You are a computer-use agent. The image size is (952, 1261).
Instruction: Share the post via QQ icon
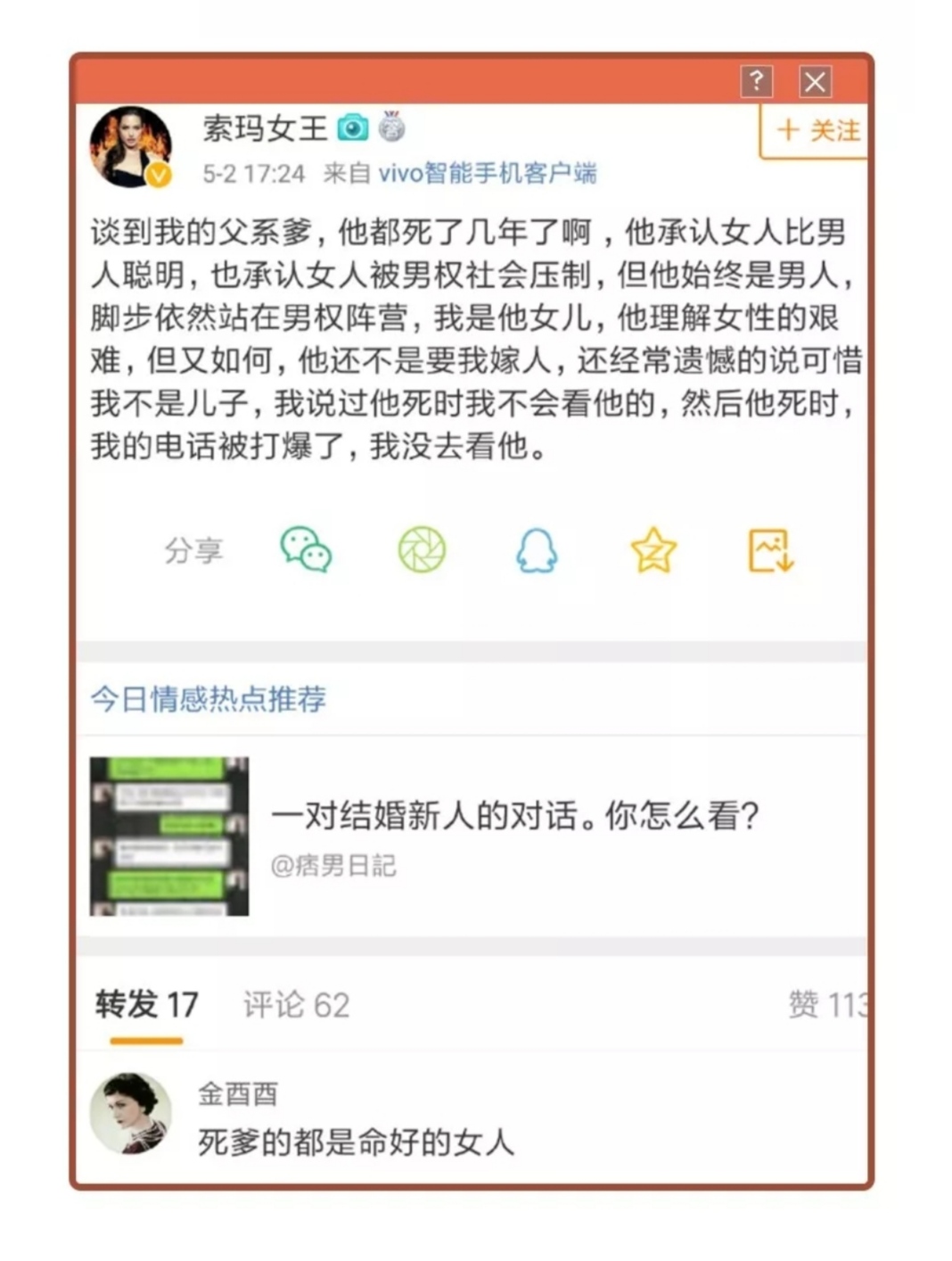click(x=537, y=551)
